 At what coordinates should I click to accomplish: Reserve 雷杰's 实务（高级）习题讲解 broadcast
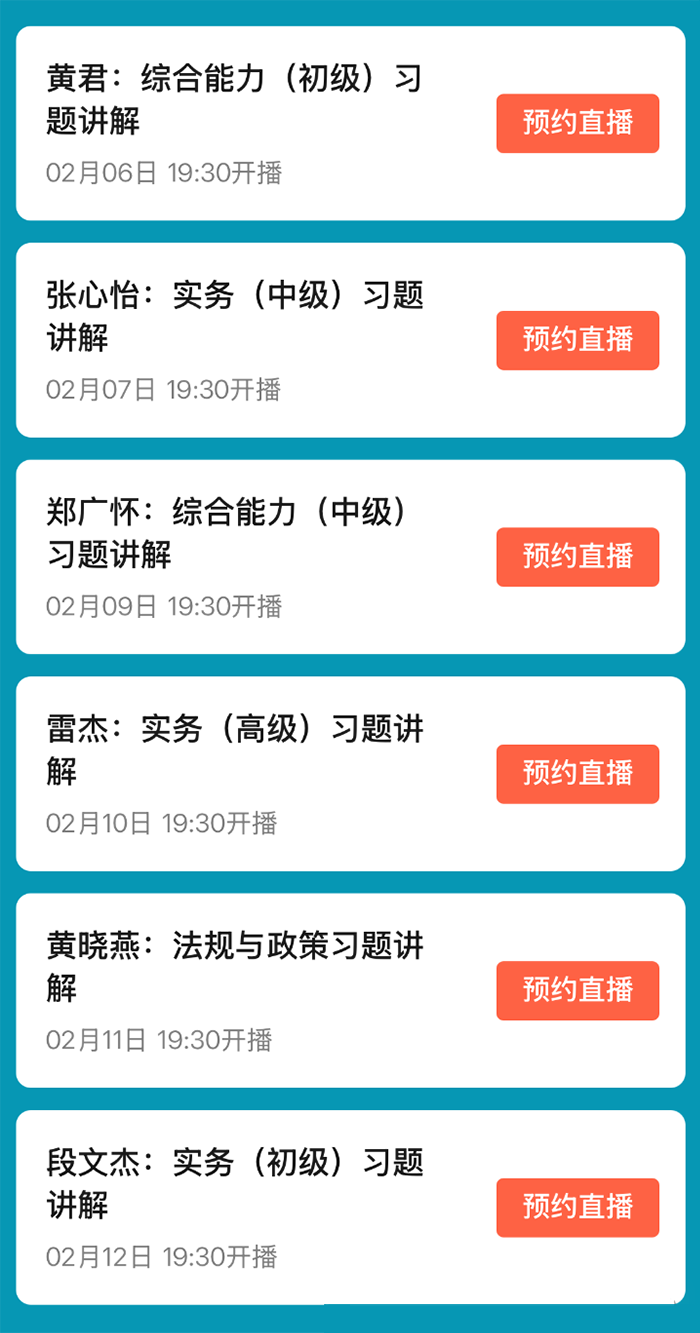(x=577, y=773)
